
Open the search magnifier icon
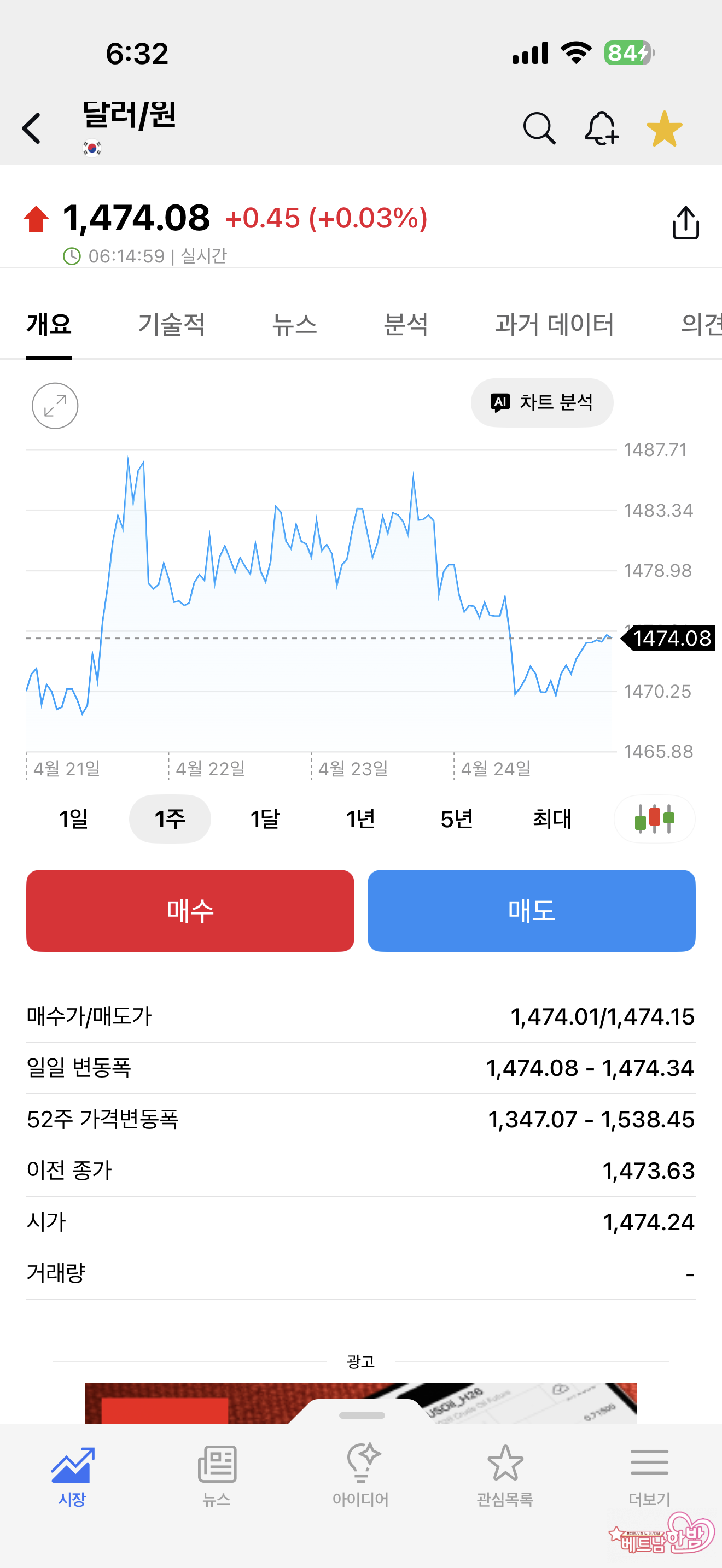[x=539, y=128]
